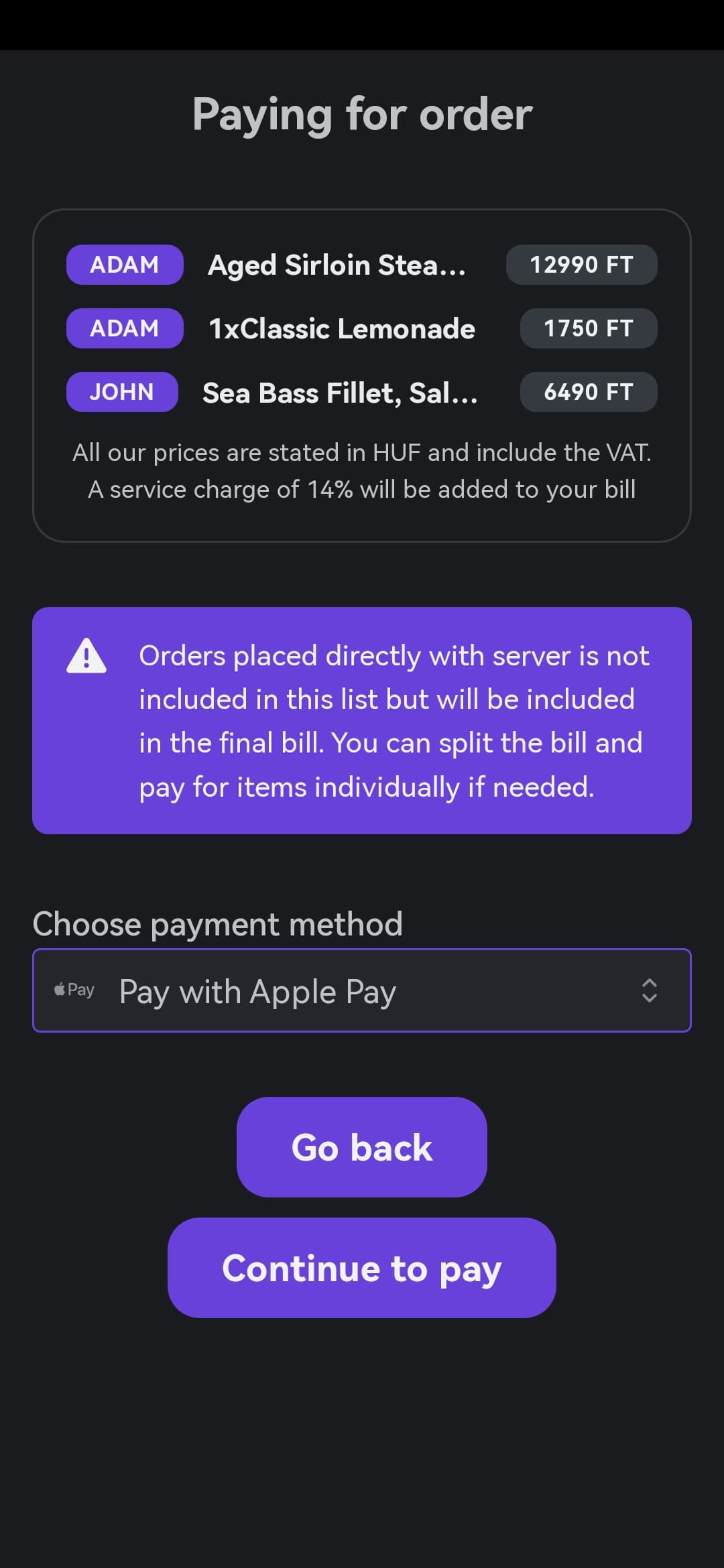Click the VAT and service charge notice text
The width and height of the screenshot is (724, 1568).
pyautogui.click(x=362, y=470)
